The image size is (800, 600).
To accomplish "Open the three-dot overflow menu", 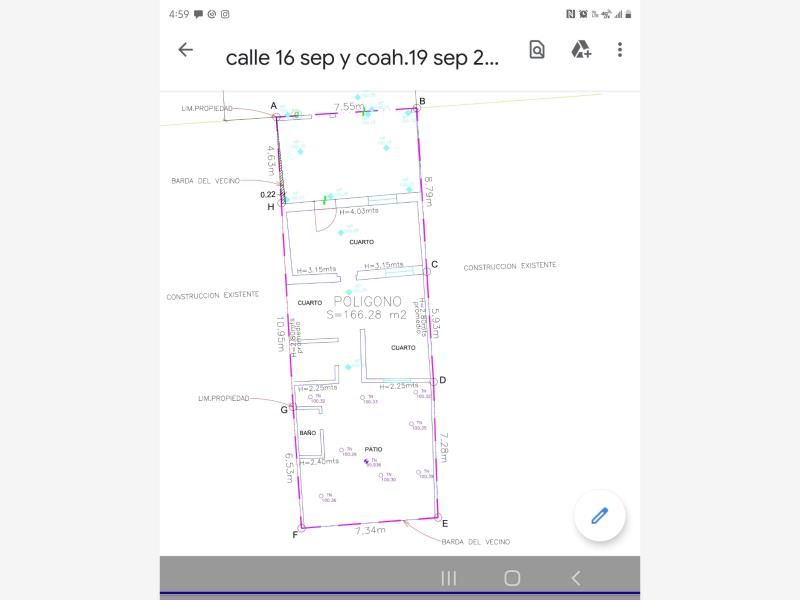I will pyautogui.click(x=620, y=49).
